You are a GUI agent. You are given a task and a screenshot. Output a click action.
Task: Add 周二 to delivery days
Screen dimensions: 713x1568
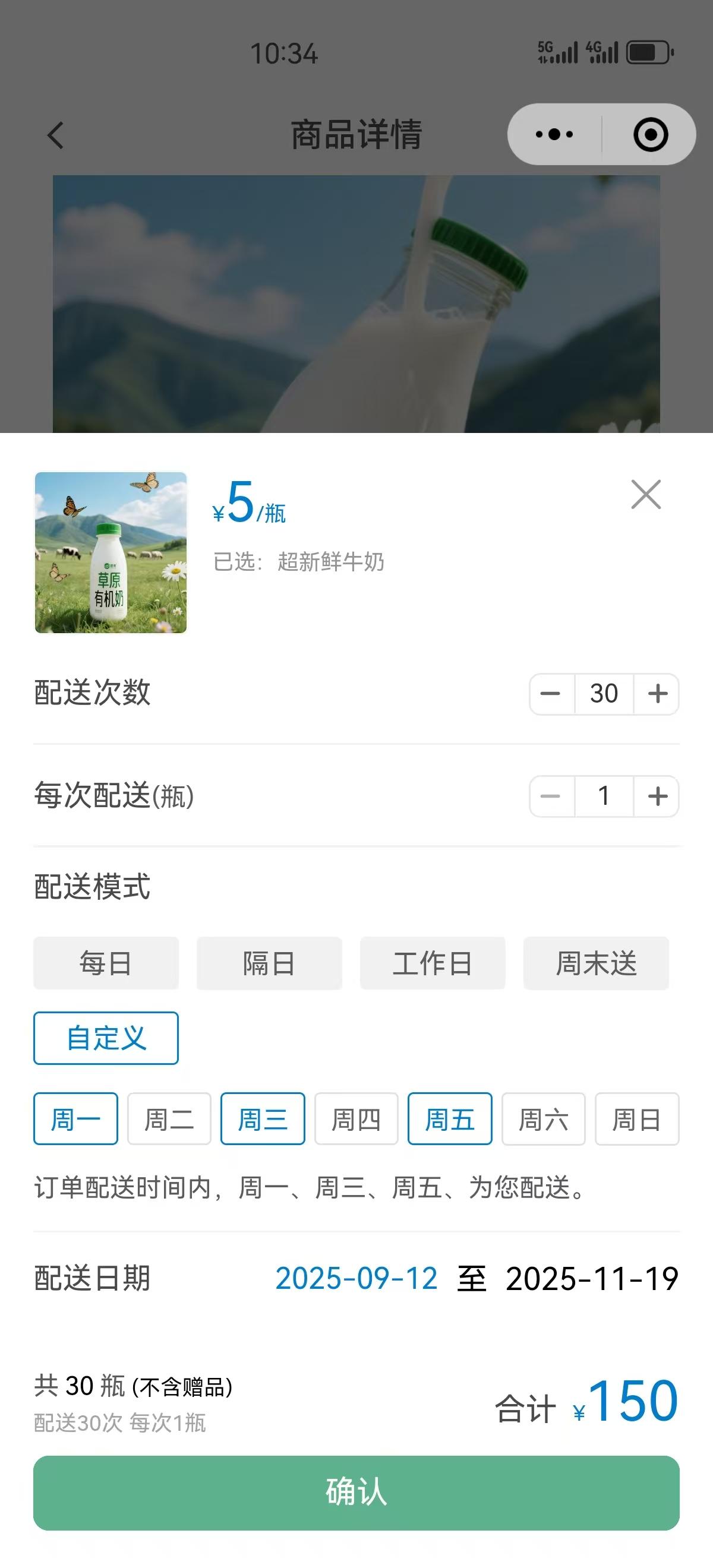pyautogui.click(x=169, y=1119)
